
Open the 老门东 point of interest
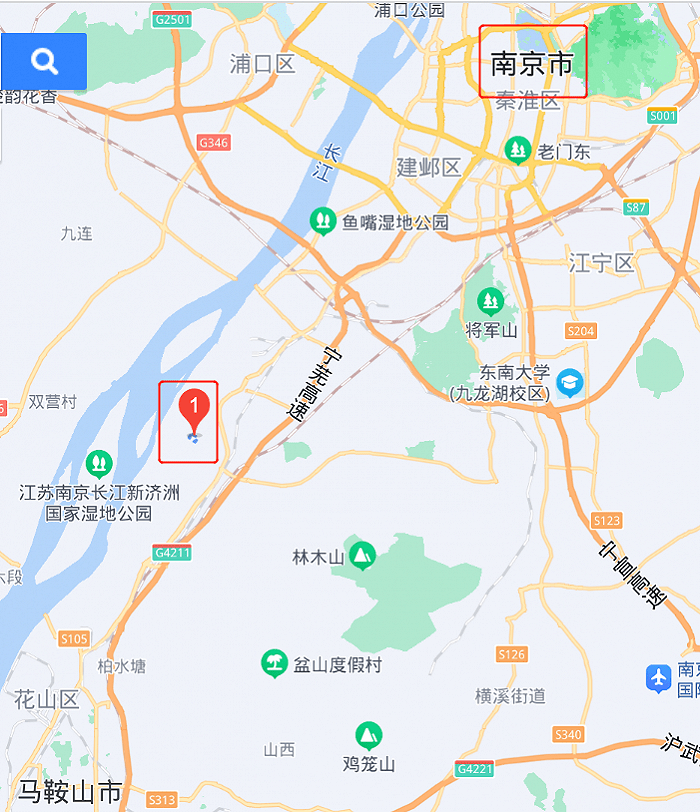tap(517, 151)
